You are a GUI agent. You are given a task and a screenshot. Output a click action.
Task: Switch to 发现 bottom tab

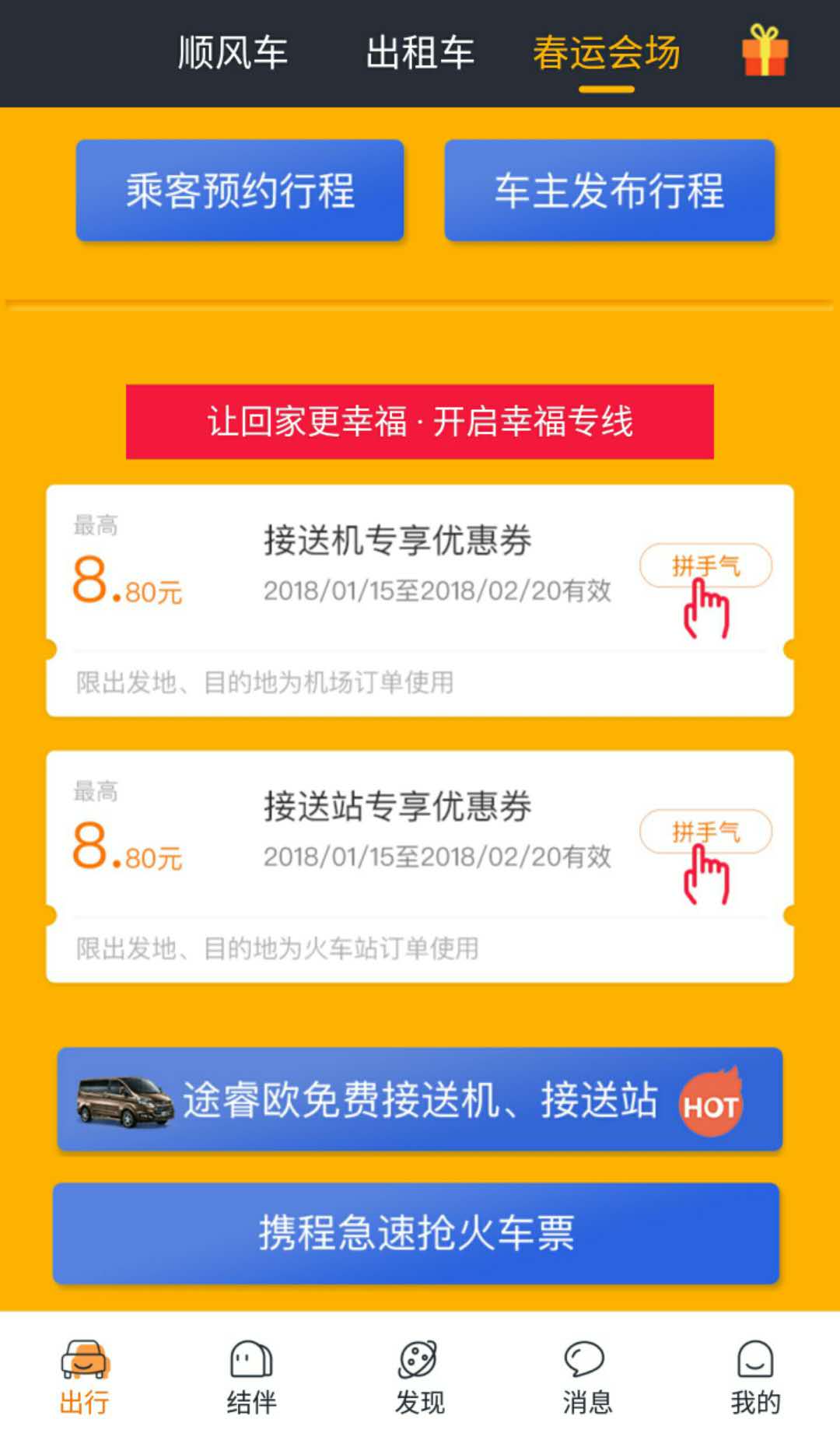click(x=419, y=1377)
